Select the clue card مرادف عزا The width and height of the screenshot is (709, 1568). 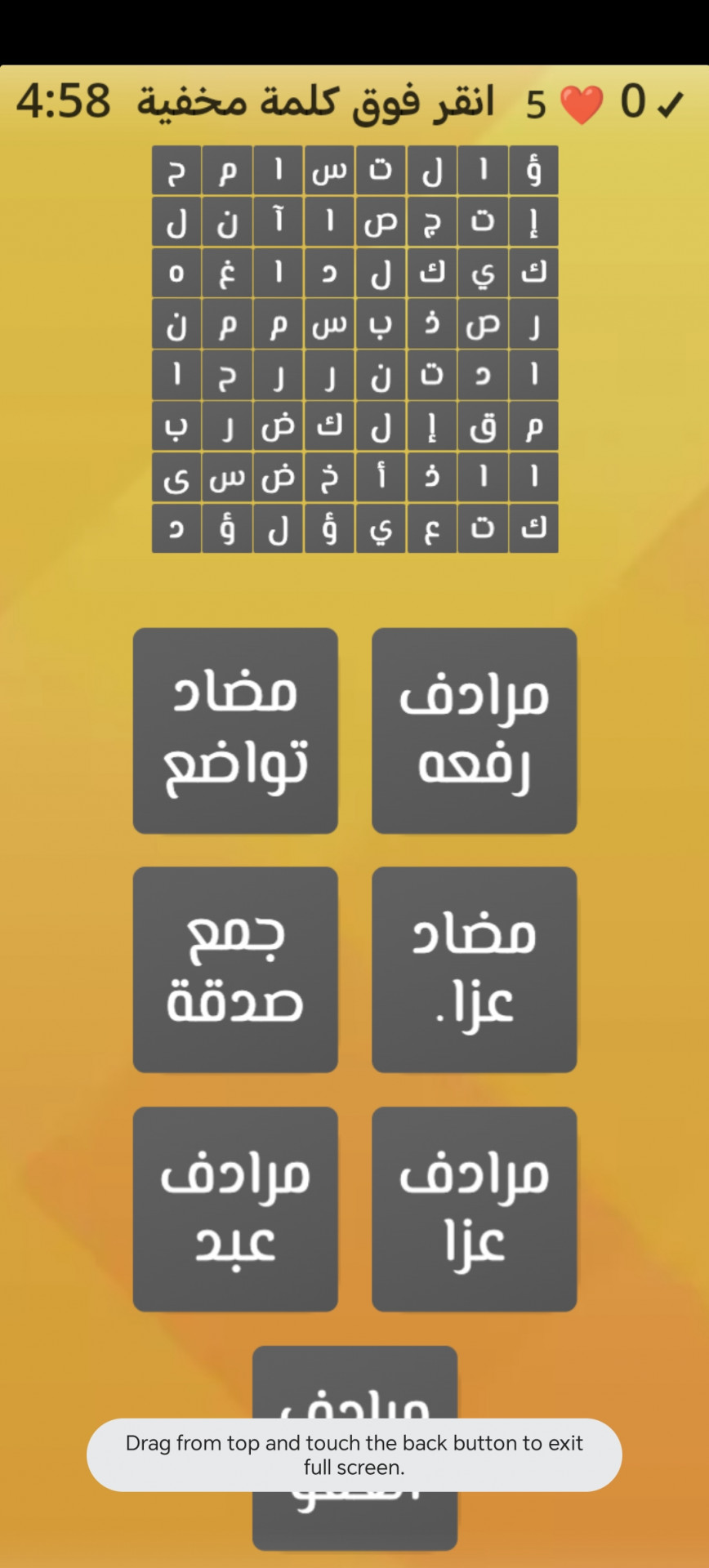(x=474, y=1209)
